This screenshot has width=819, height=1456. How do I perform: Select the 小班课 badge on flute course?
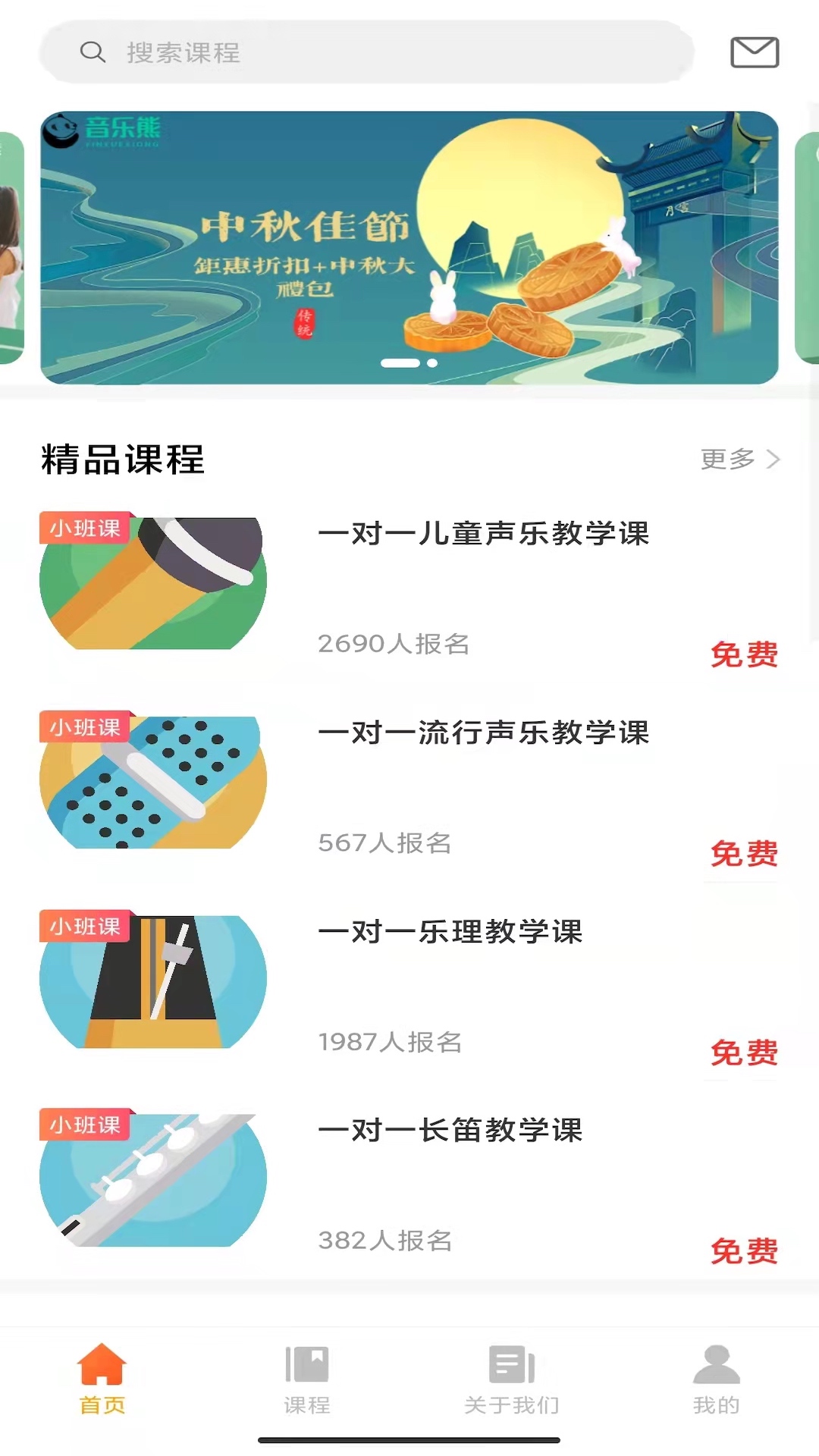83,1127
